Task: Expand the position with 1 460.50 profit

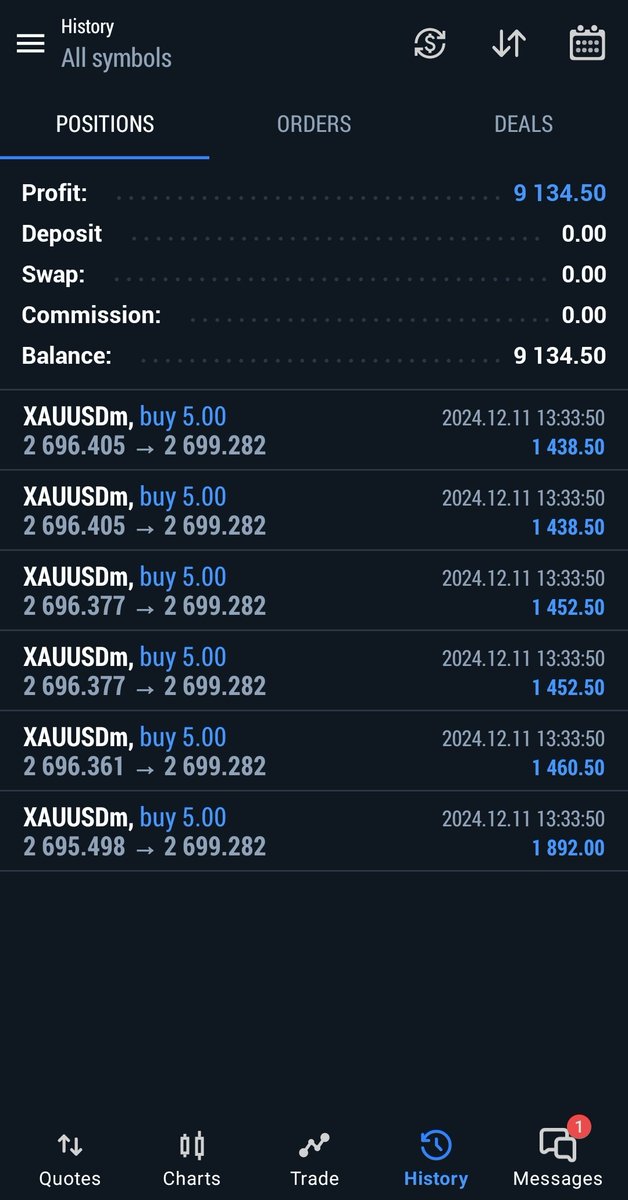Action: pyautogui.click(x=314, y=751)
